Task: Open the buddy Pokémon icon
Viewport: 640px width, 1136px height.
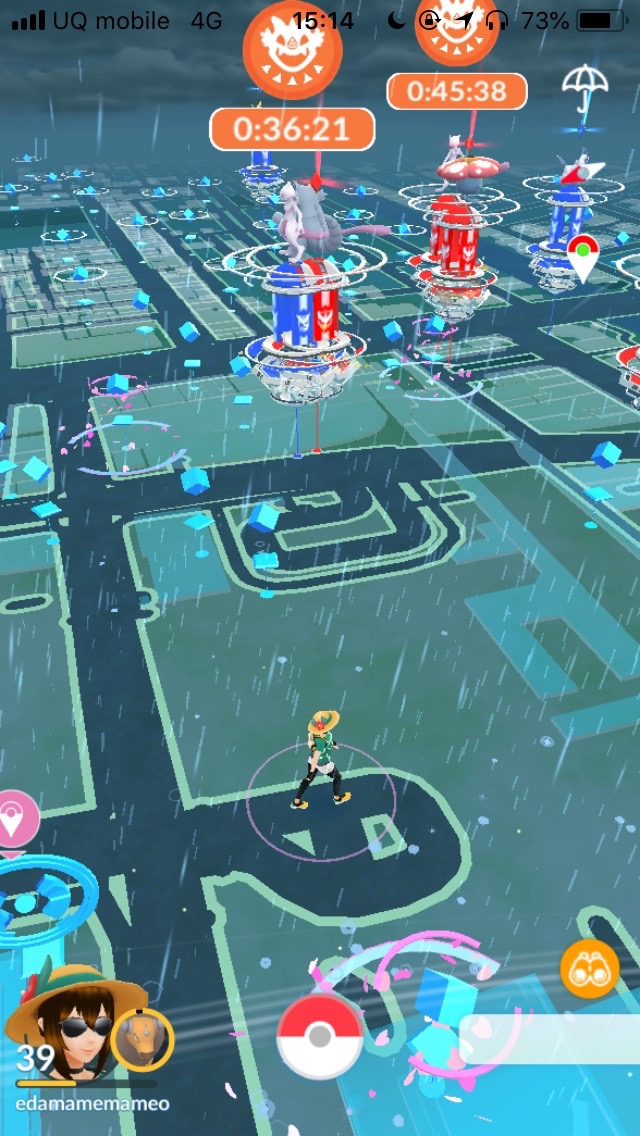Action: (x=142, y=1040)
